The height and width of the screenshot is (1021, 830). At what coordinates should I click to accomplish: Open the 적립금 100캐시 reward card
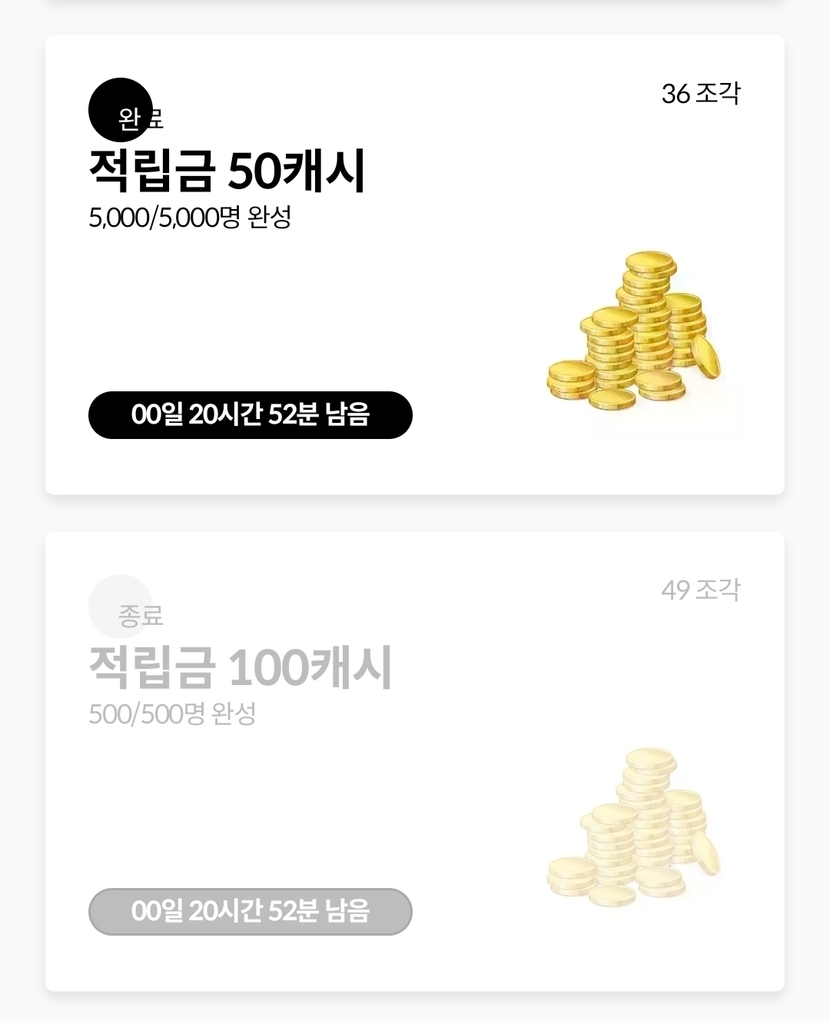[x=414, y=761]
